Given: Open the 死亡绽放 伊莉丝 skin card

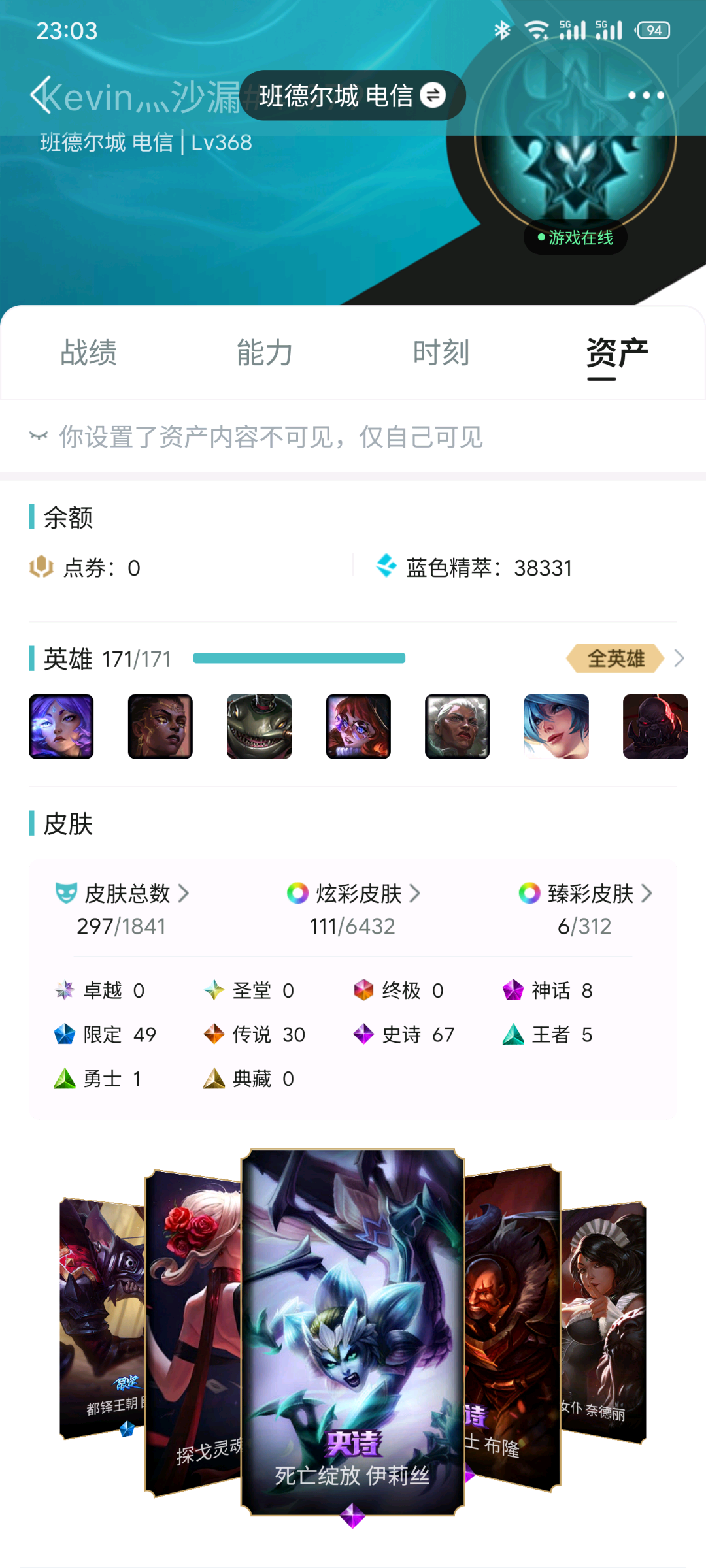Looking at the screenshot, I should click(x=352, y=1333).
